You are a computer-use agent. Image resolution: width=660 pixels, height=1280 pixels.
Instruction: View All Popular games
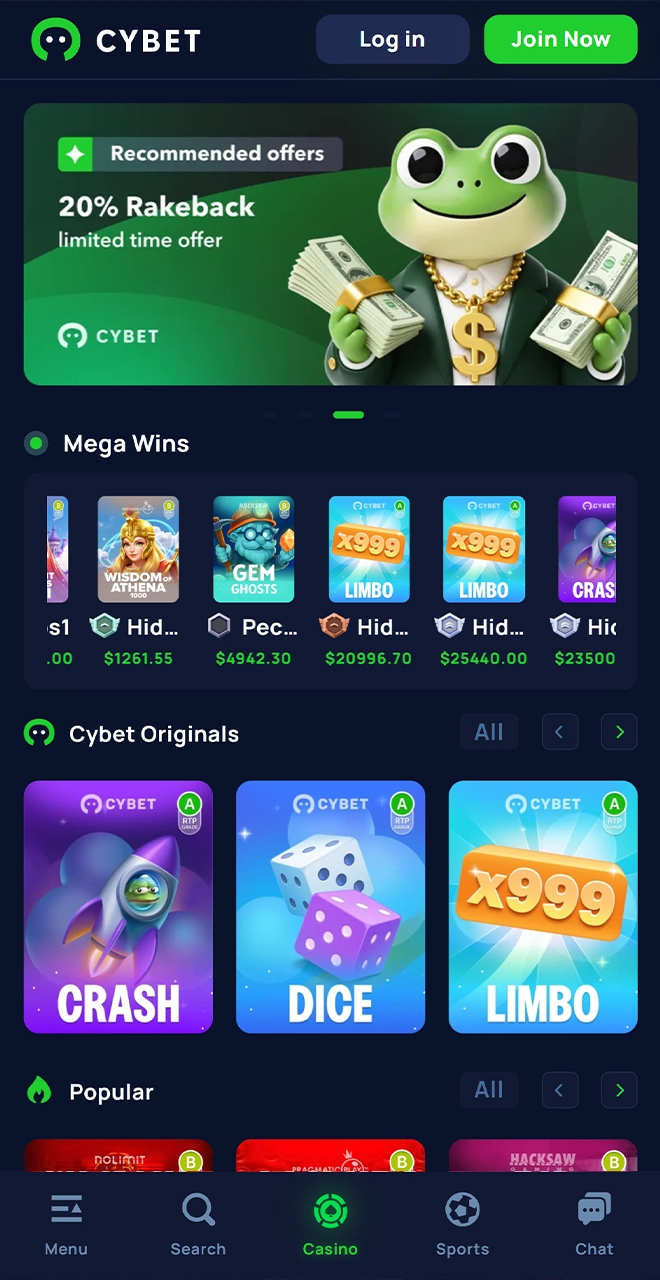(x=489, y=1090)
